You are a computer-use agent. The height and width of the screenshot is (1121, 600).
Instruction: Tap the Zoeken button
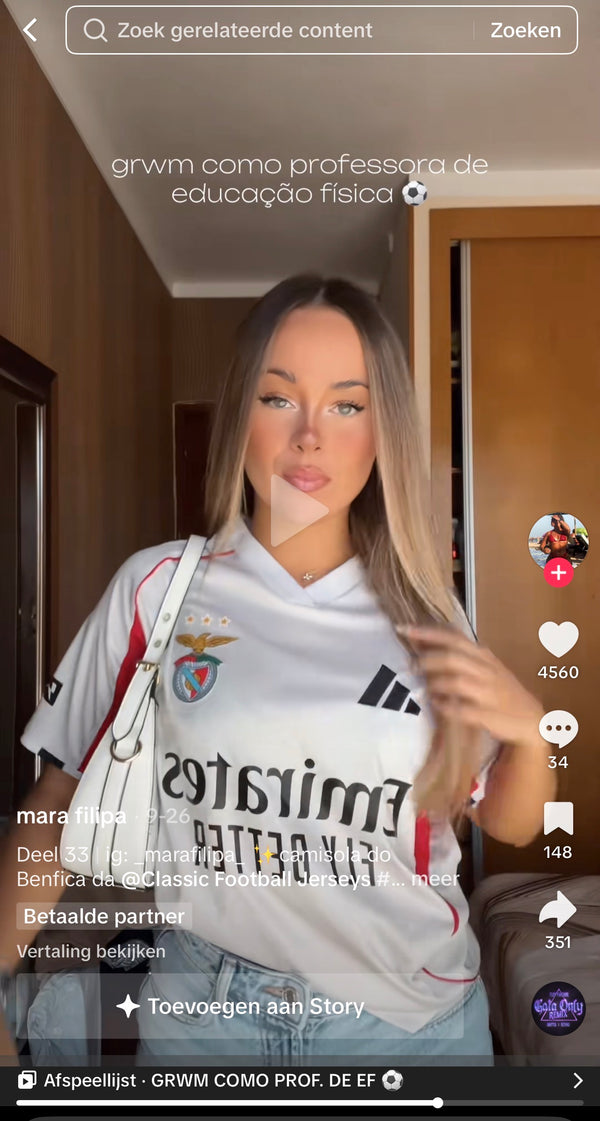(525, 30)
